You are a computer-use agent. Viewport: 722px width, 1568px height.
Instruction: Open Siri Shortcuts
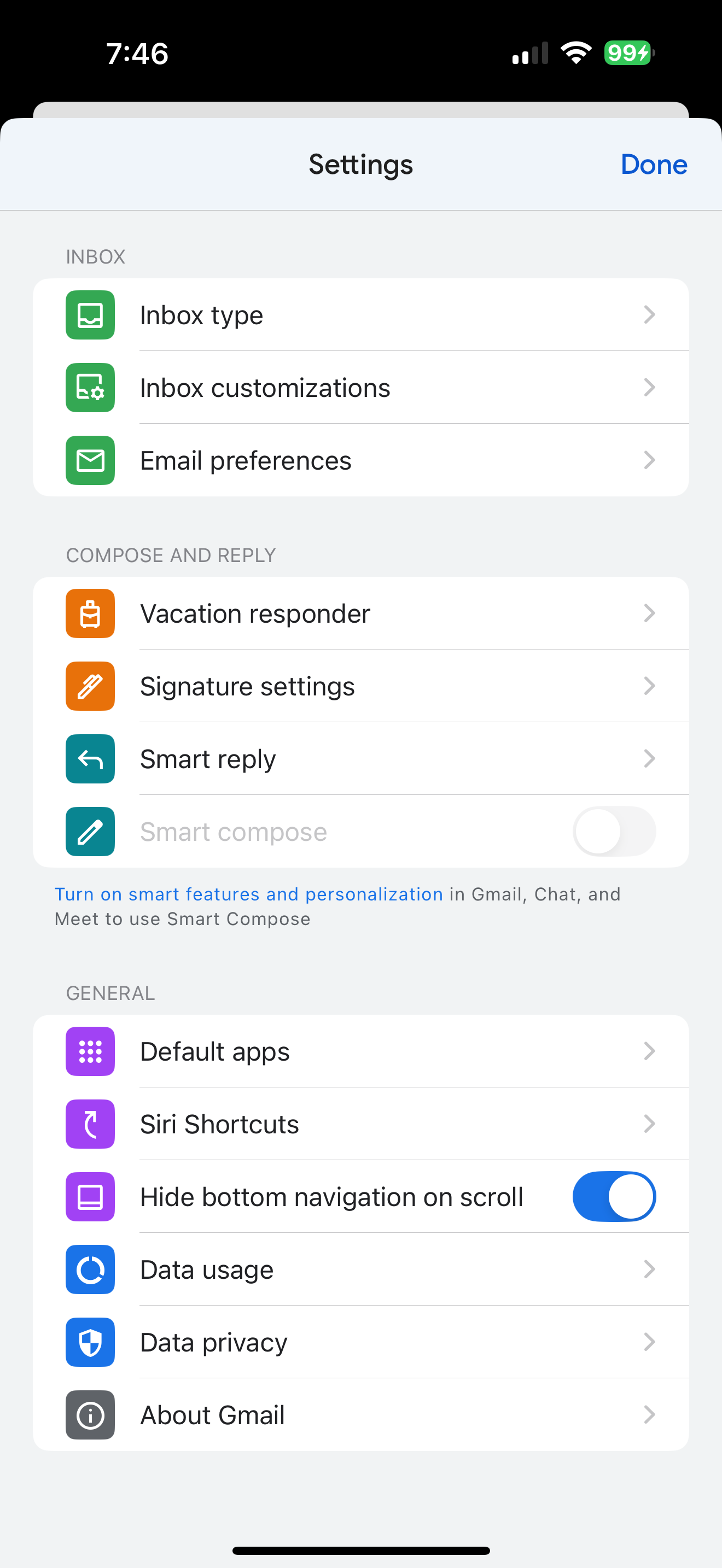[x=361, y=1124]
